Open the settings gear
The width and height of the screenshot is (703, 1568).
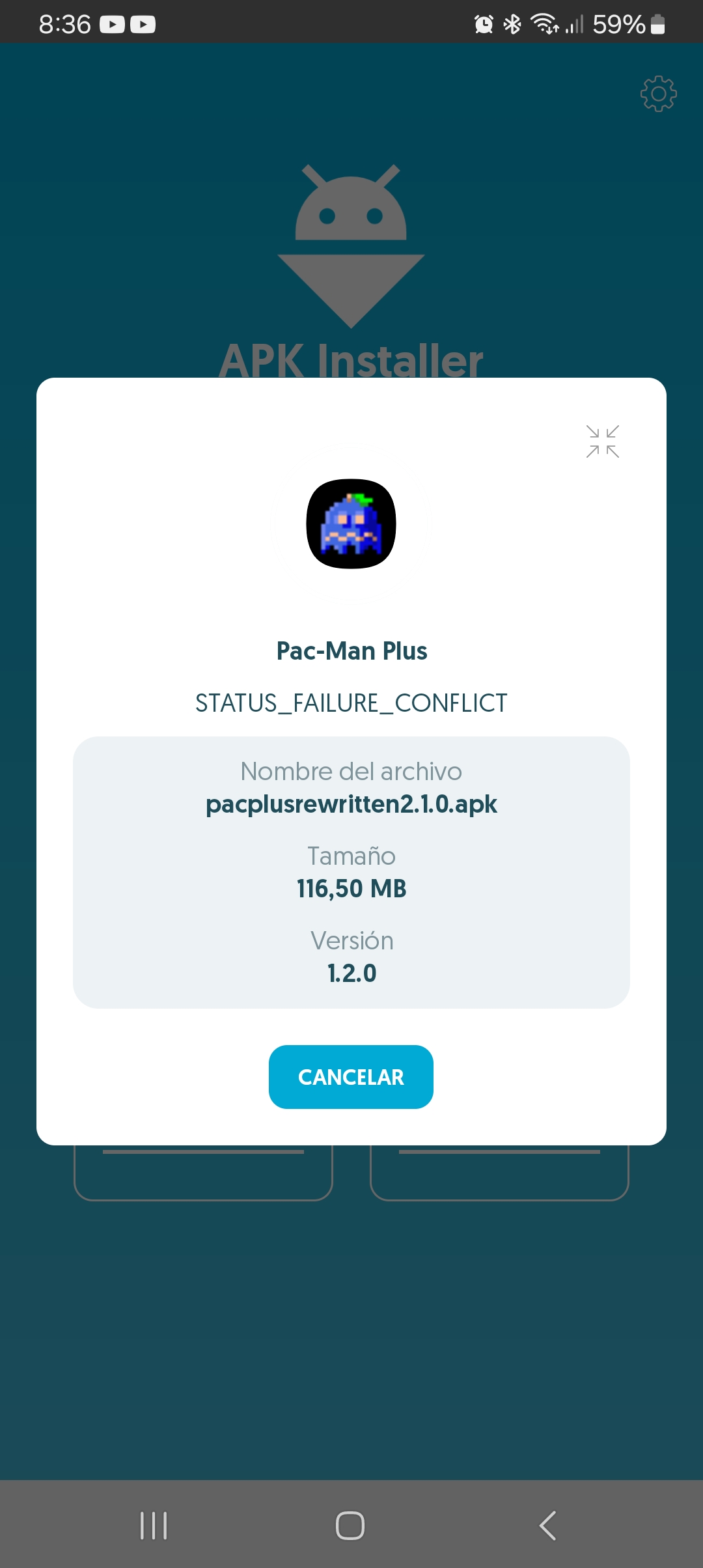point(658,94)
